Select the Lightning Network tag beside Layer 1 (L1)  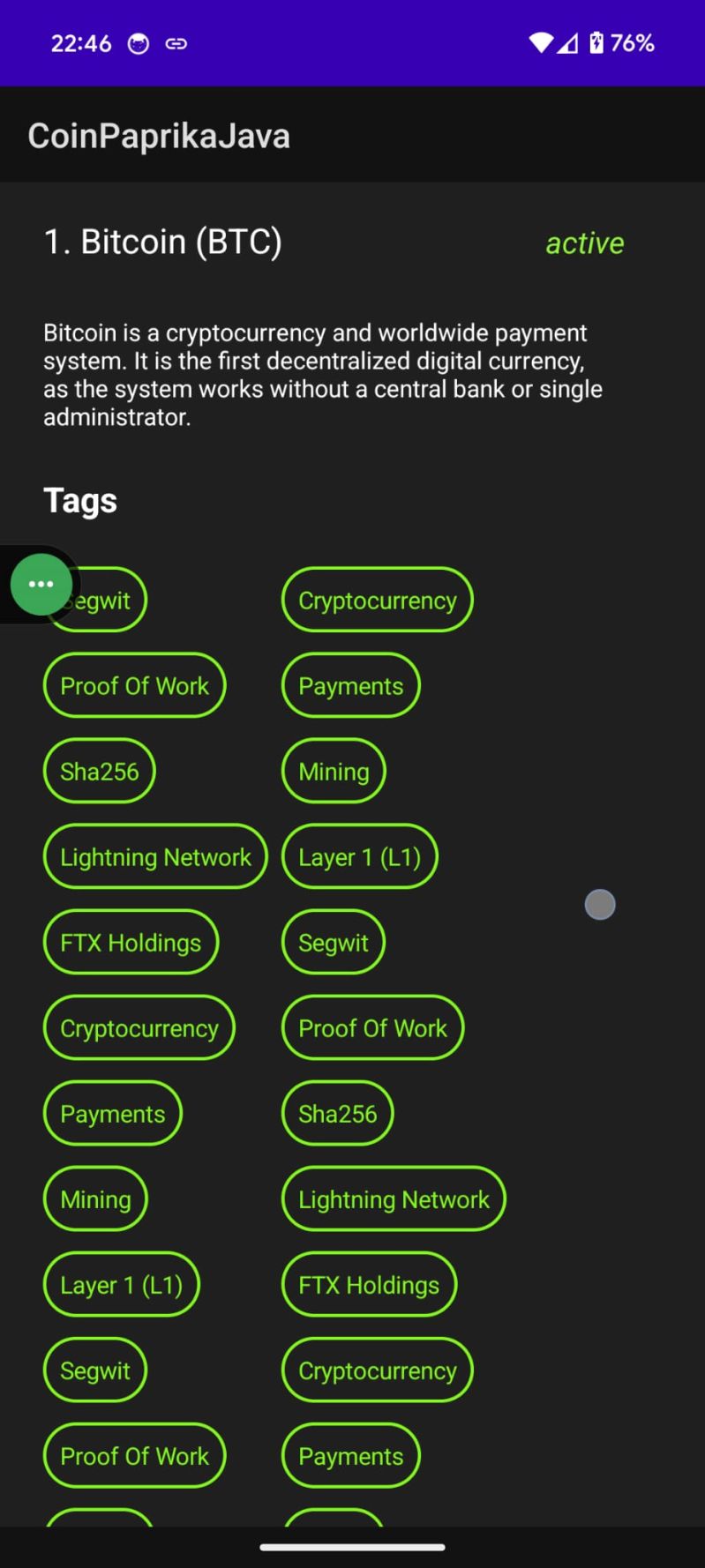pos(155,857)
